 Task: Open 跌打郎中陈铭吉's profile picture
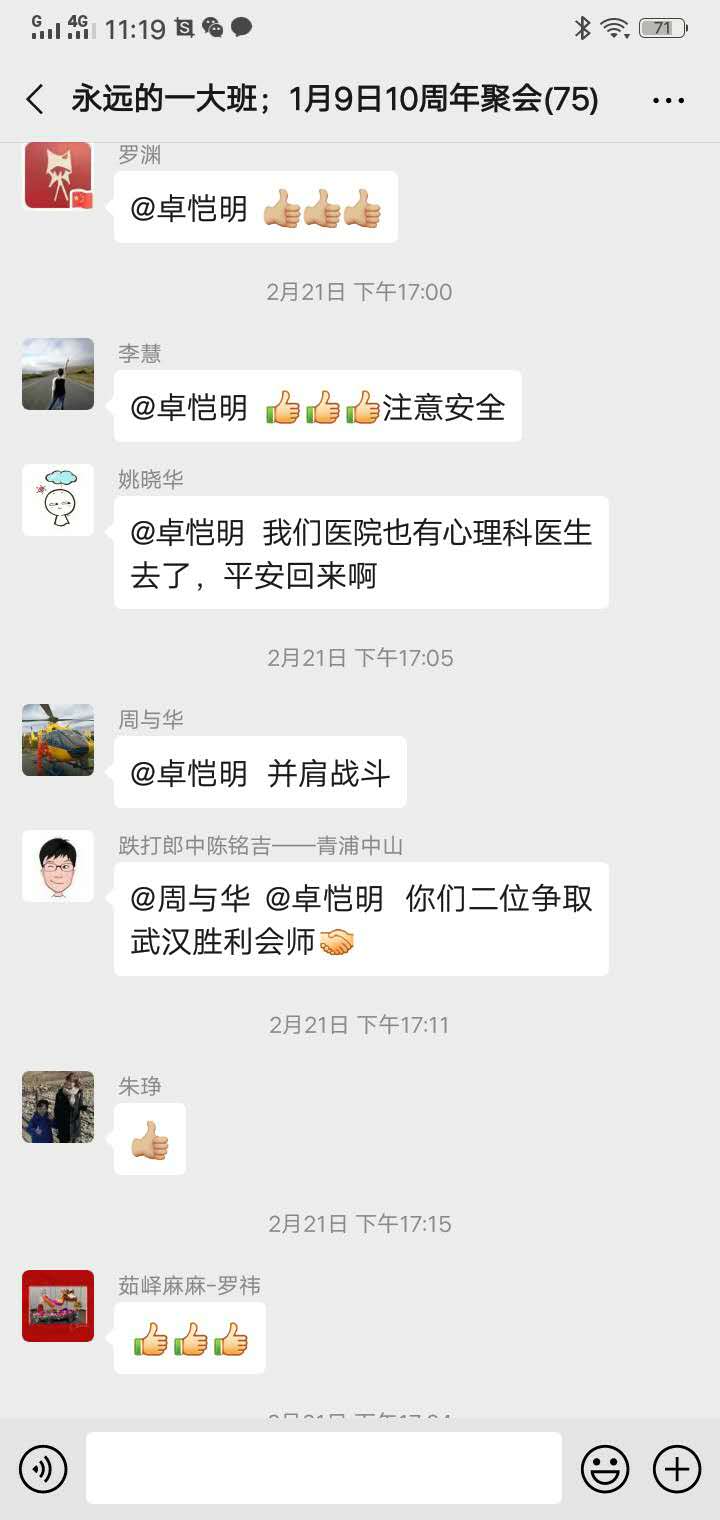(57, 866)
